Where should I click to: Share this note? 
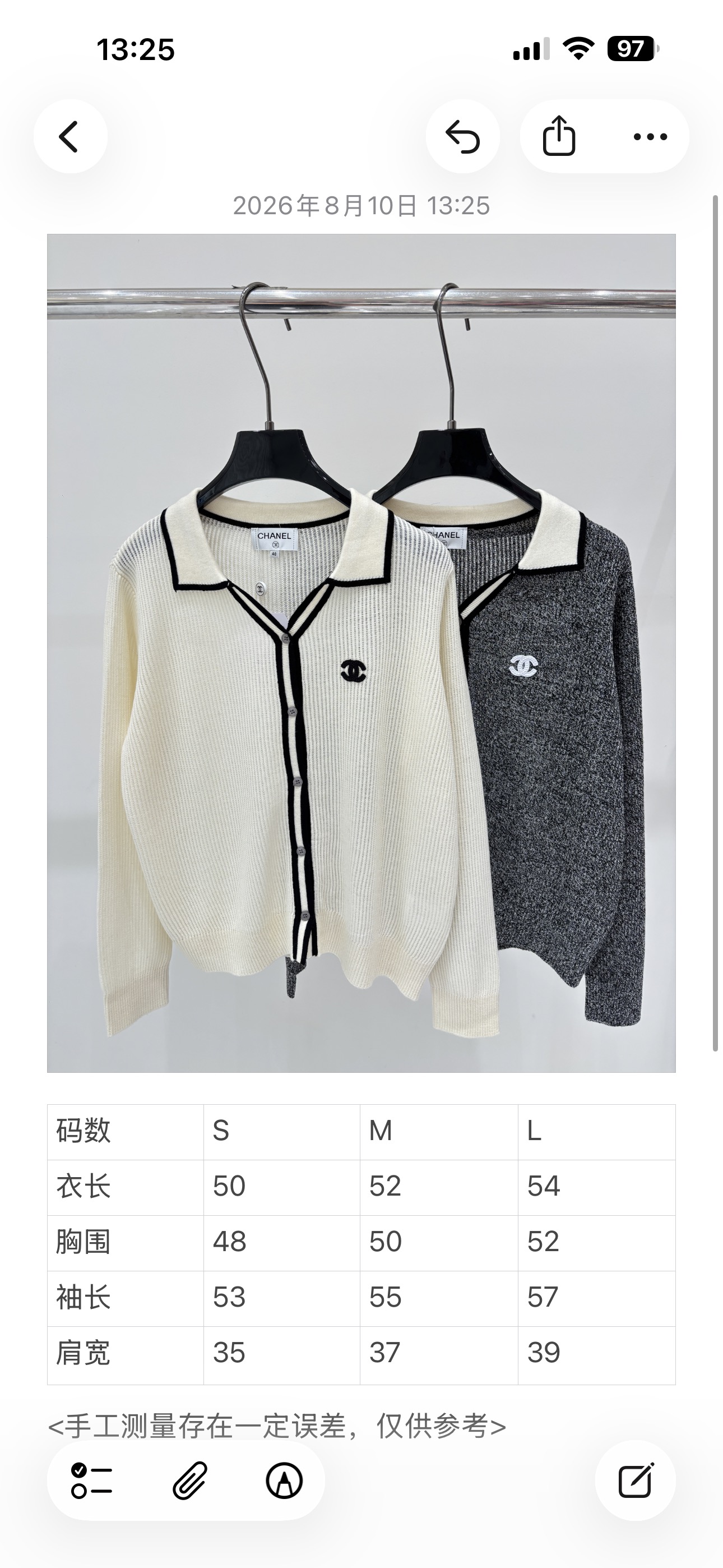(559, 136)
